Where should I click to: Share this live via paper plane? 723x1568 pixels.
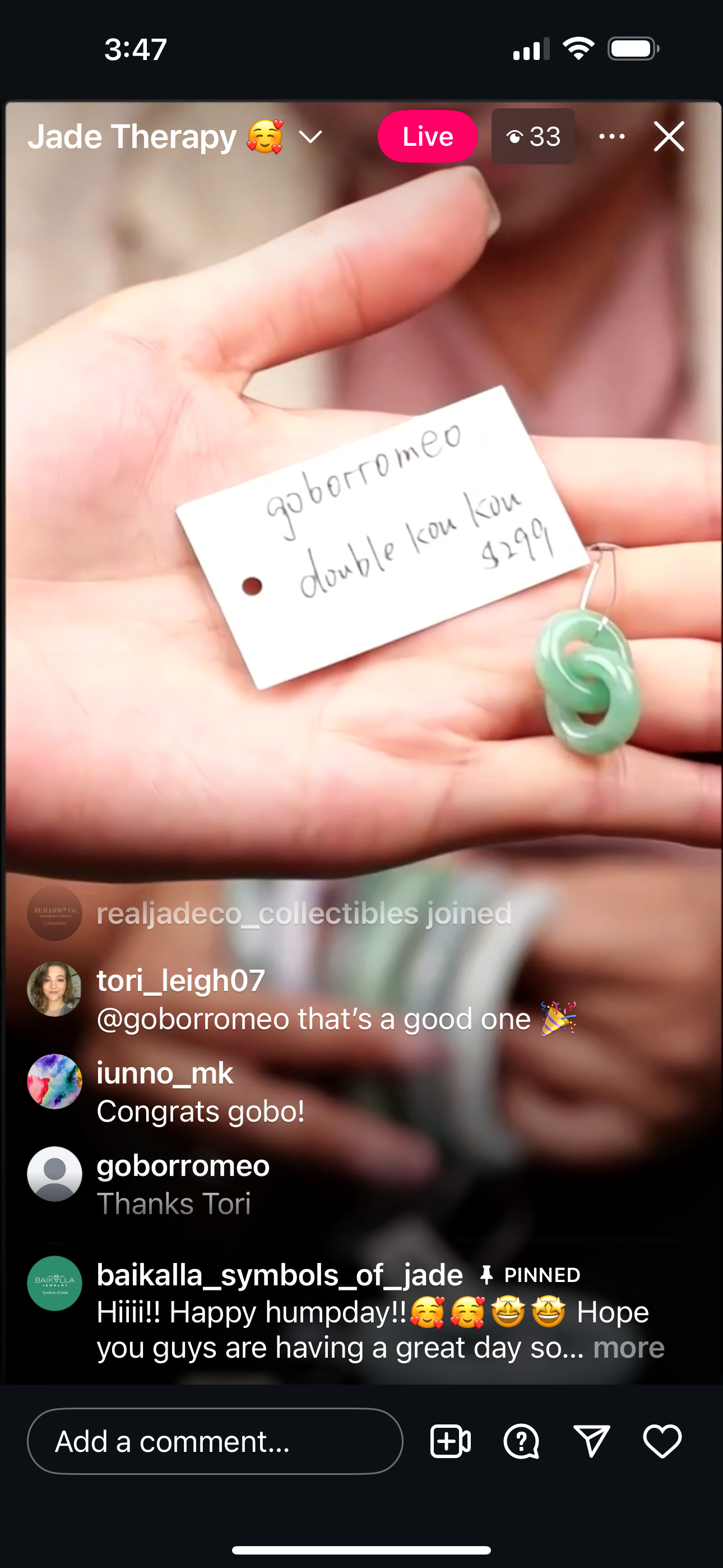[x=591, y=1441]
